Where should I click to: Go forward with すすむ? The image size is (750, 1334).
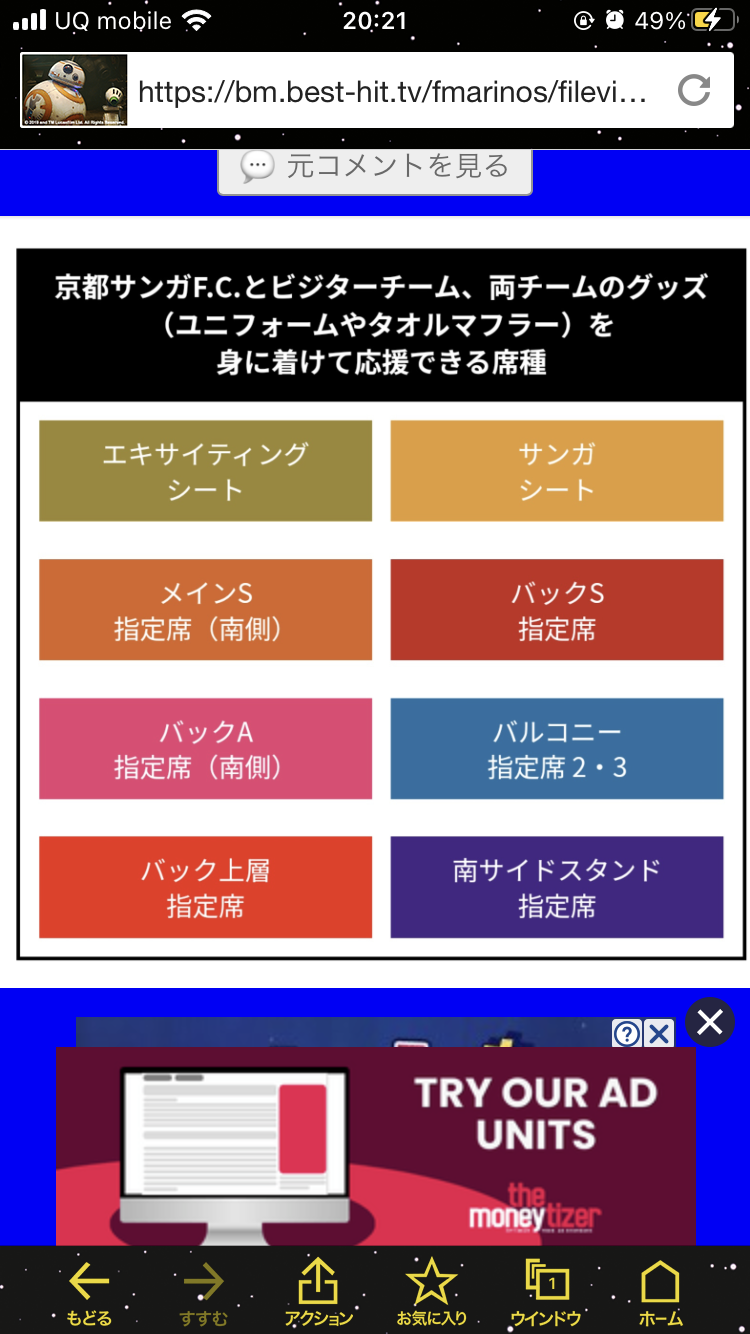pyautogui.click(x=204, y=1292)
